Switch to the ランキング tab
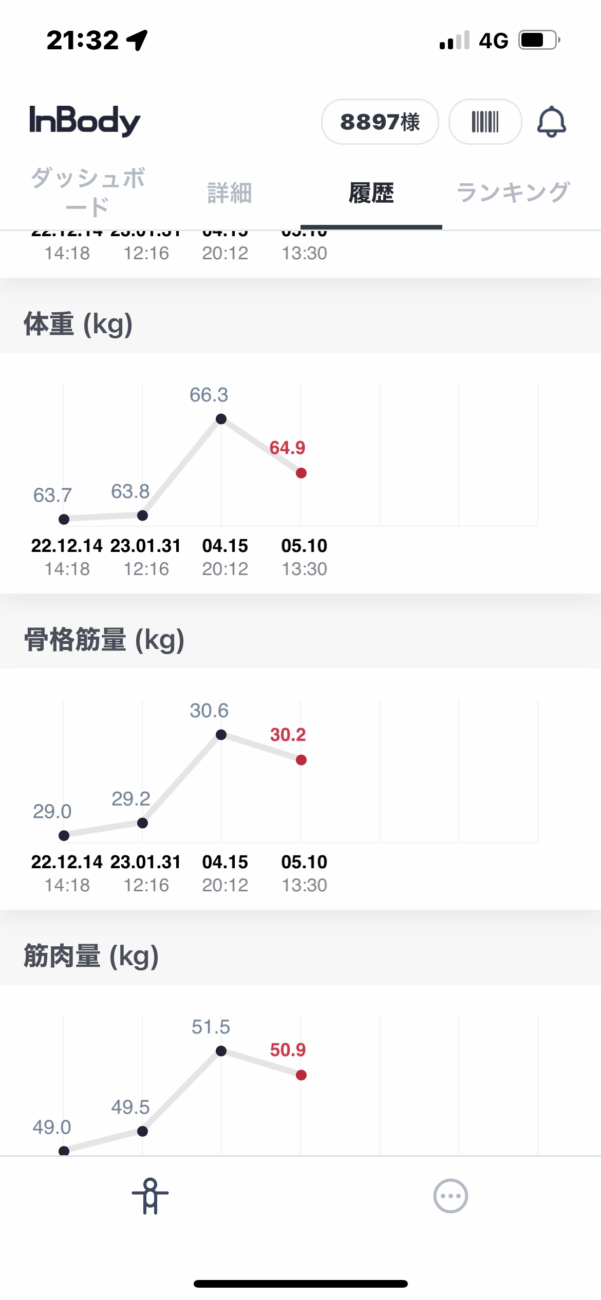 513,192
